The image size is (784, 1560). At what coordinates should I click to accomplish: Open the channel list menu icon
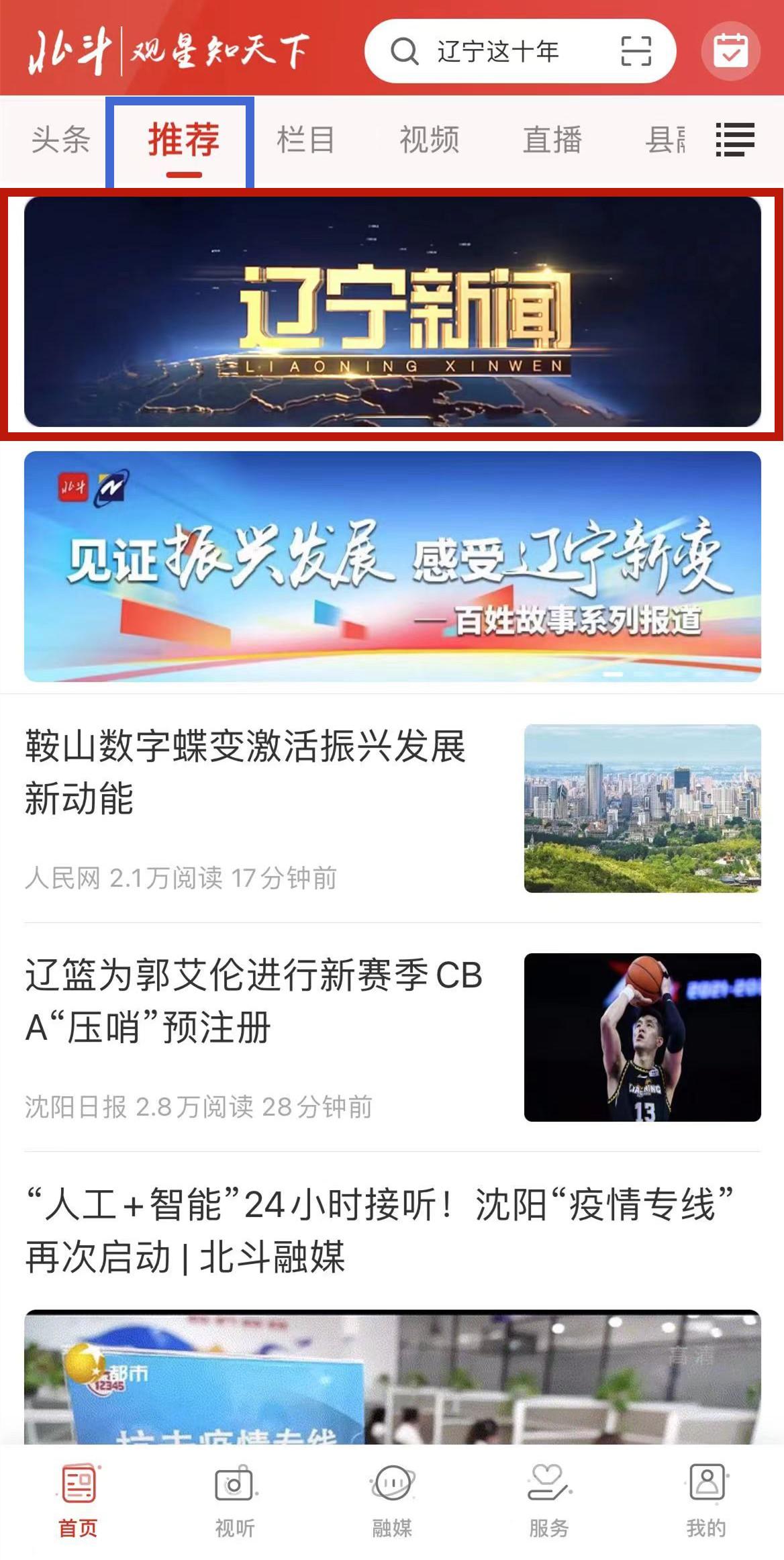click(x=735, y=140)
